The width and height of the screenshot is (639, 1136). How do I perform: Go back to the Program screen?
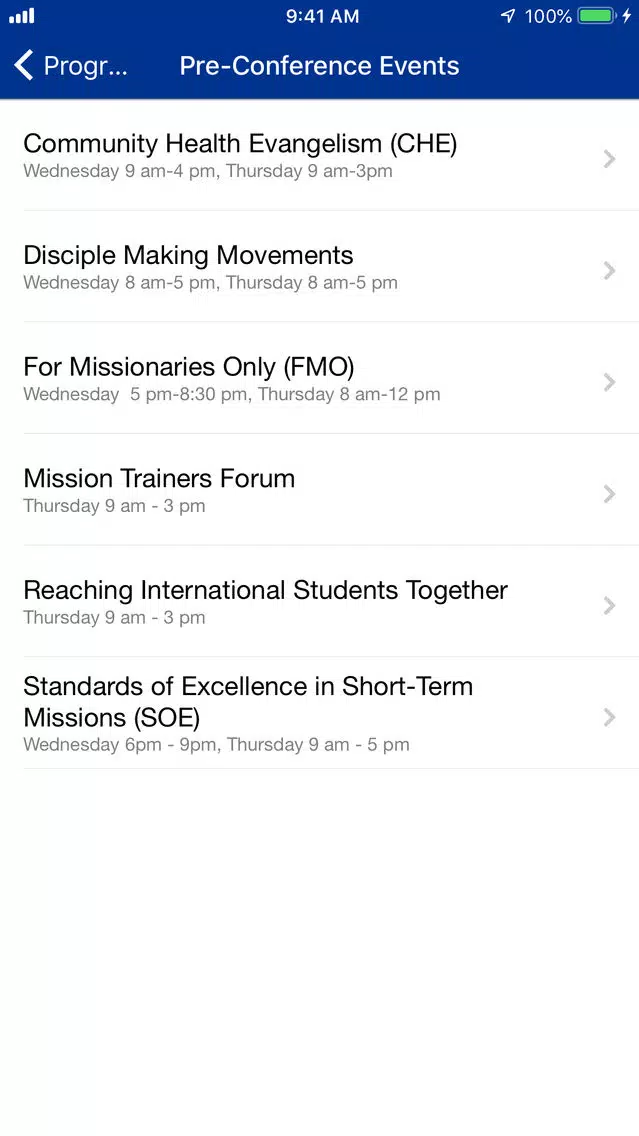click(70, 65)
